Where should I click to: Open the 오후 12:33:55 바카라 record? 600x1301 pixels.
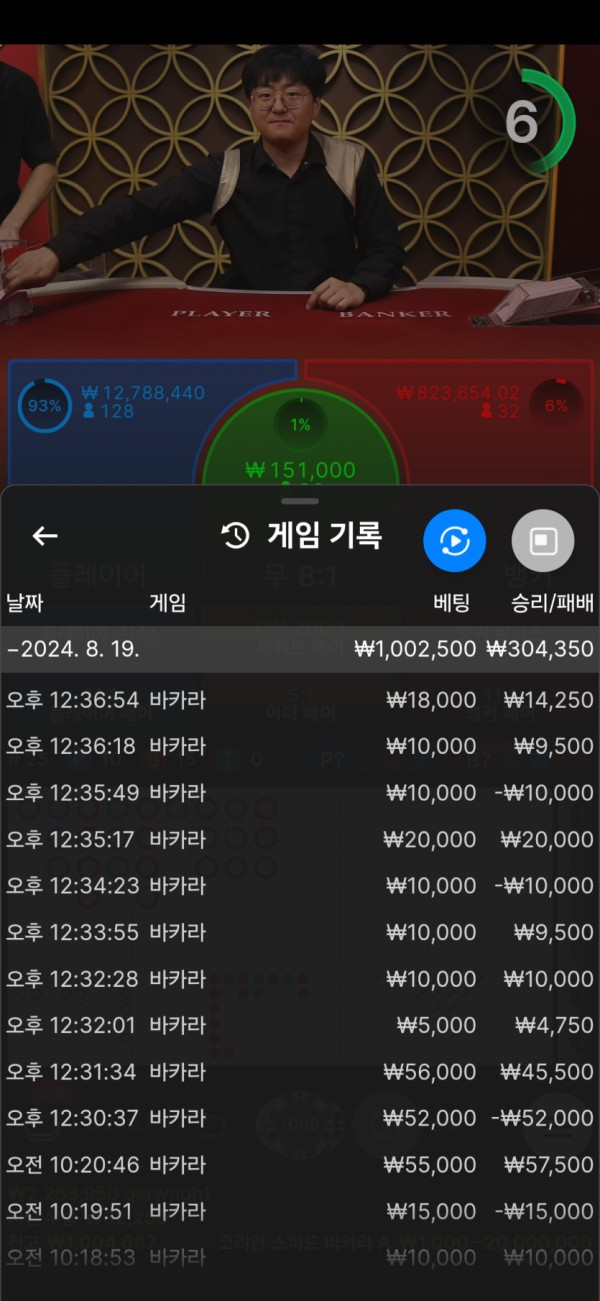(299, 932)
